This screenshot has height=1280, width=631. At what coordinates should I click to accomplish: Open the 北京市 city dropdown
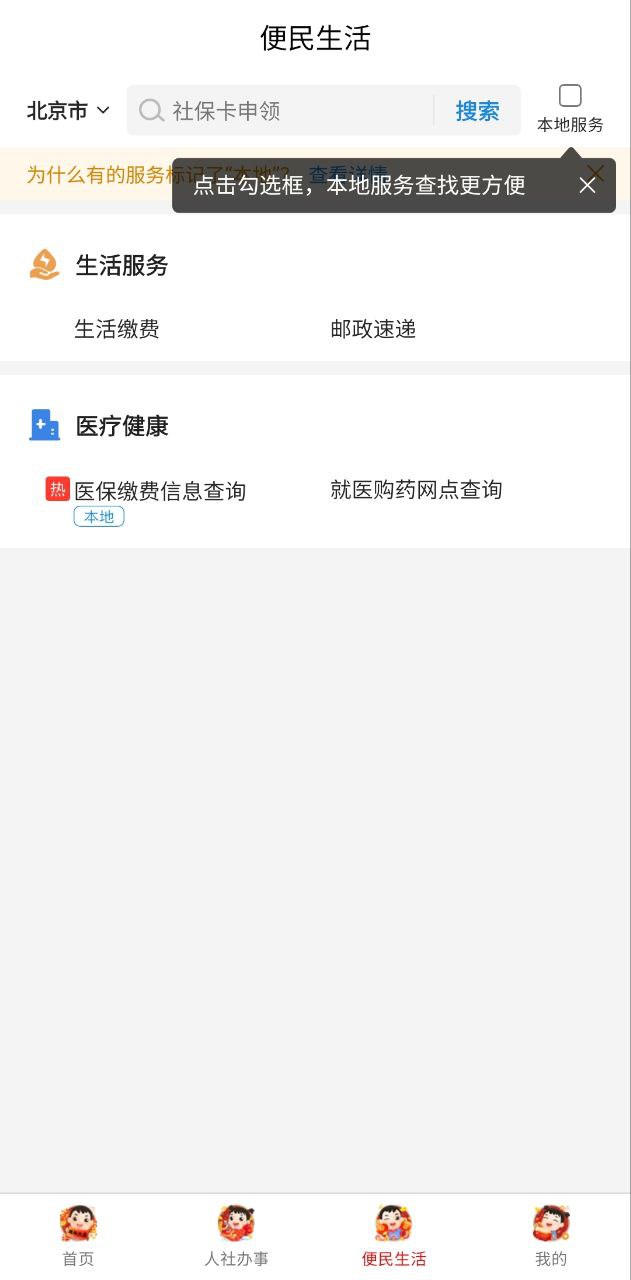pyautogui.click(x=68, y=111)
